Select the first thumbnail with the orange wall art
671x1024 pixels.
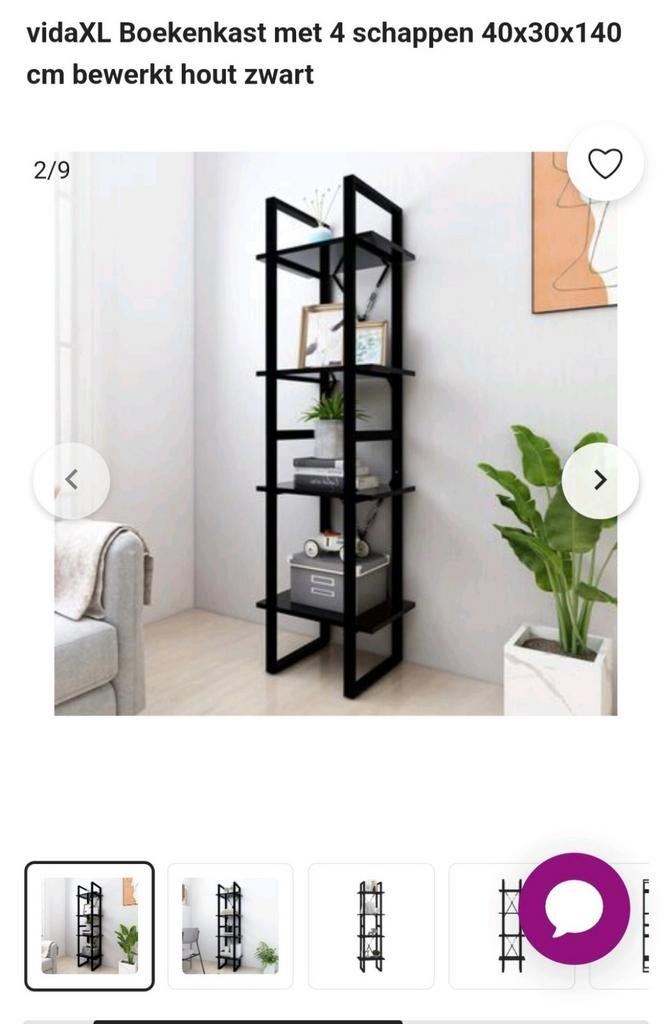(x=90, y=925)
